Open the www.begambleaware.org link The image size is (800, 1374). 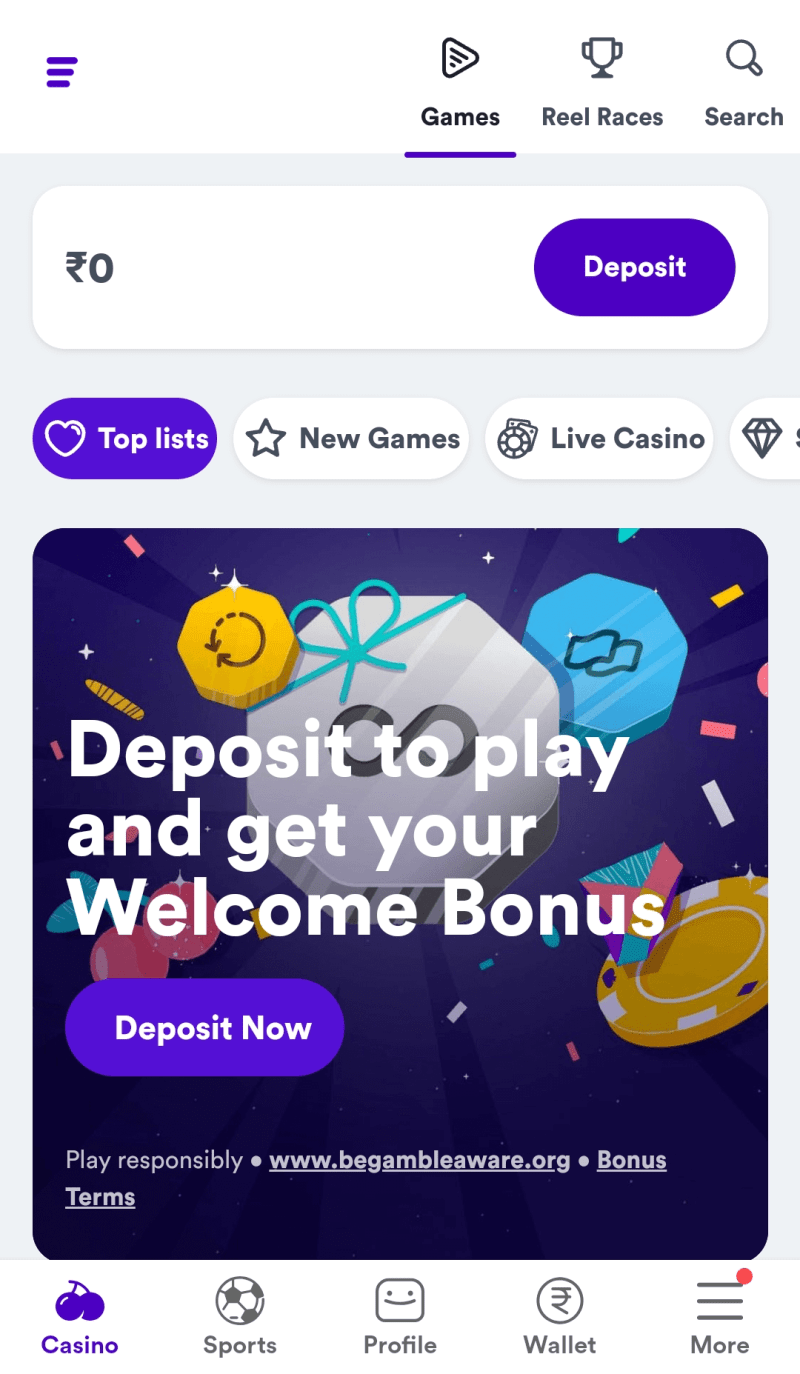(419, 1160)
